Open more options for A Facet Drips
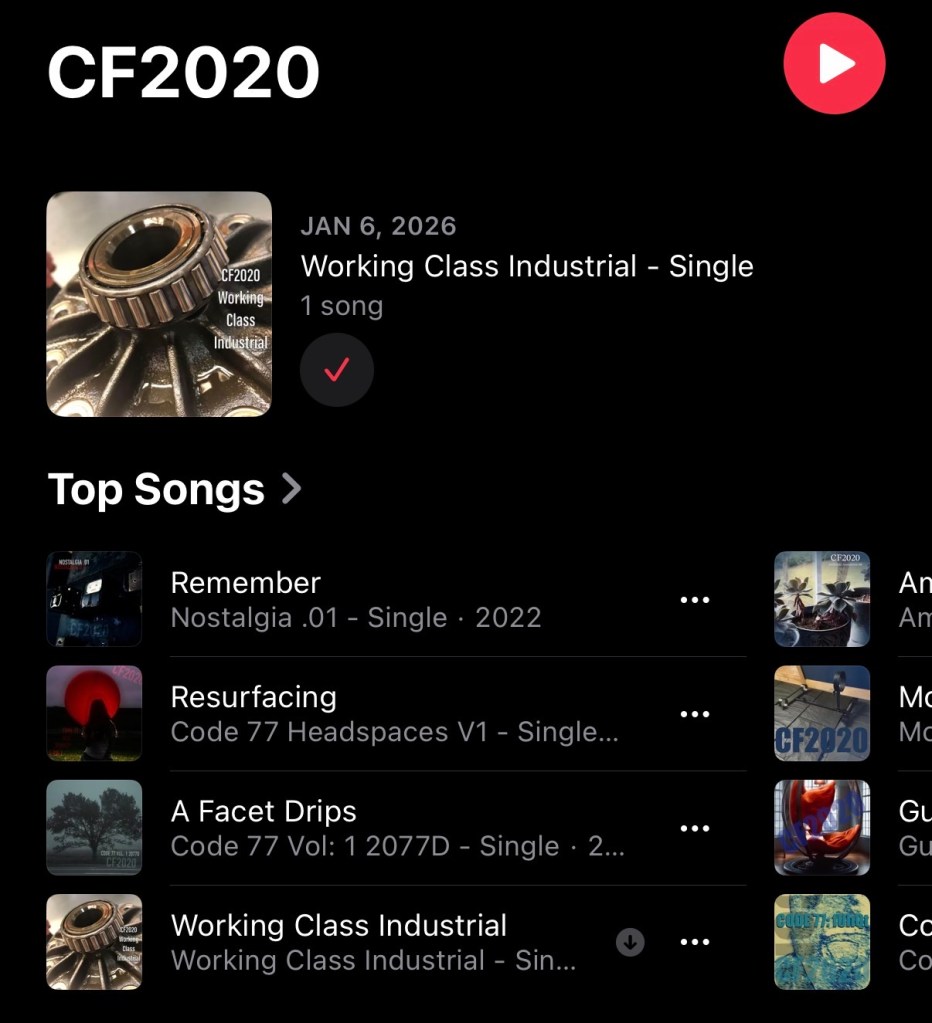 (x=694, y=828)
